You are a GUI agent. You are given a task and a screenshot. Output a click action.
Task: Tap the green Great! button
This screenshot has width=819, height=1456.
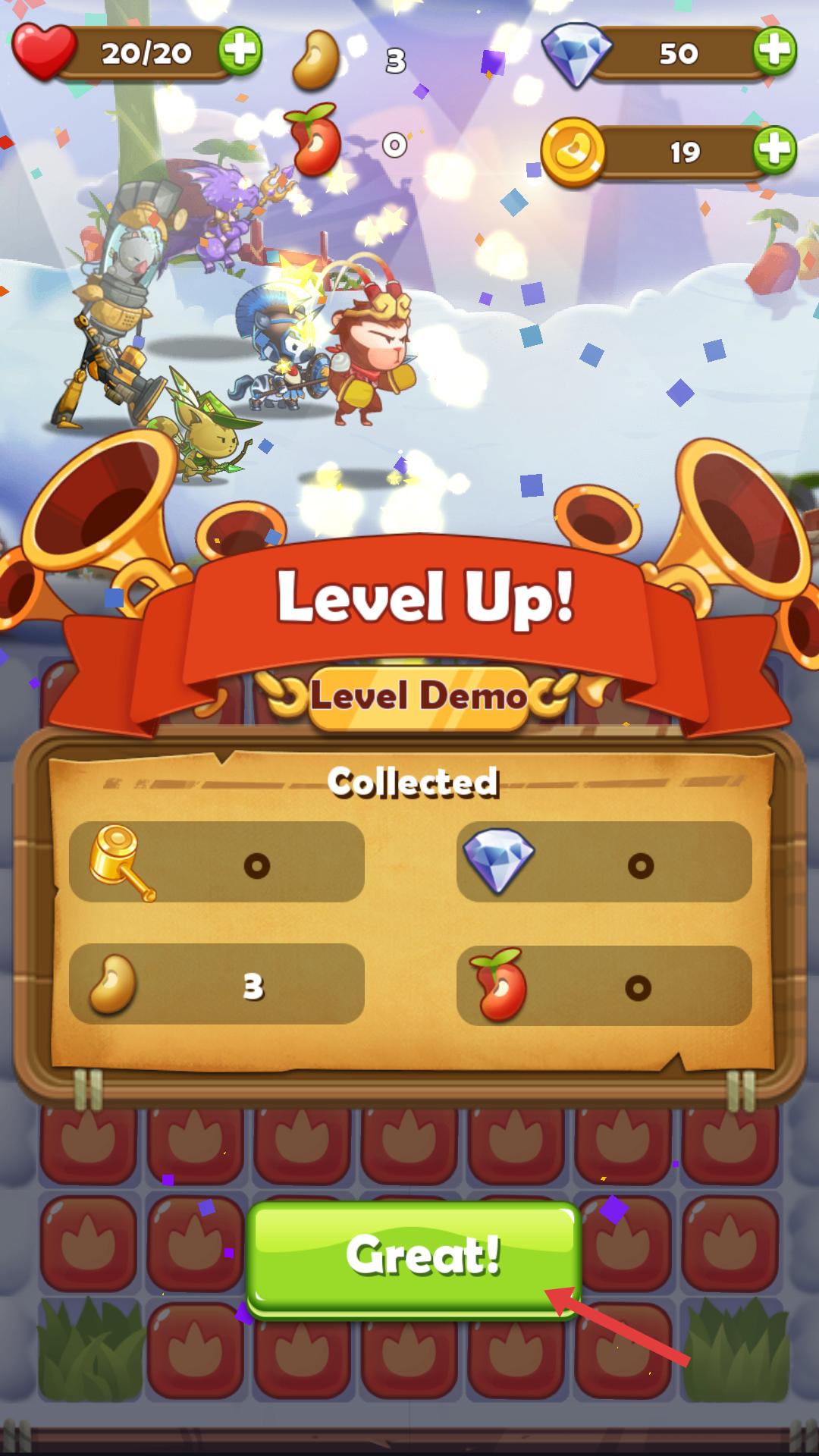414,1257
